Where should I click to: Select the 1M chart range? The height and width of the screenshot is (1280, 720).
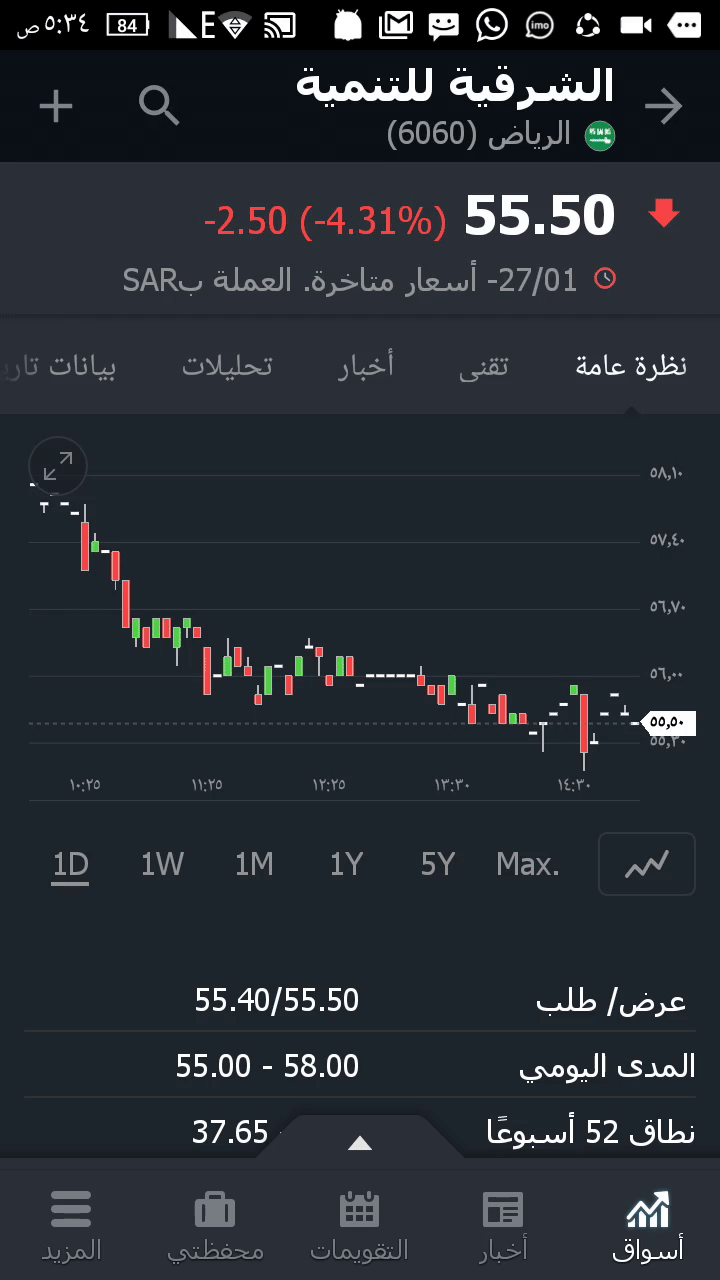[x=254, y=864]
